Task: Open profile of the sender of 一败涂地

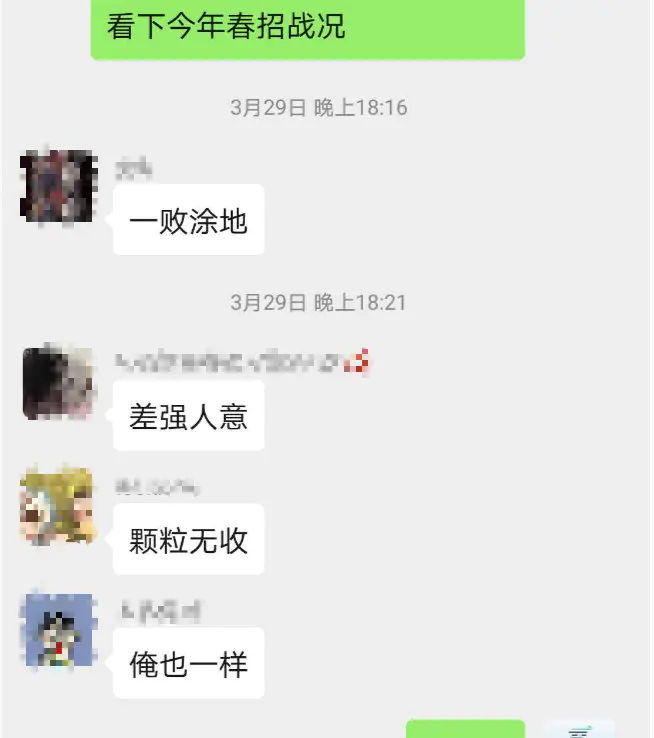Action: click(58, 186)
